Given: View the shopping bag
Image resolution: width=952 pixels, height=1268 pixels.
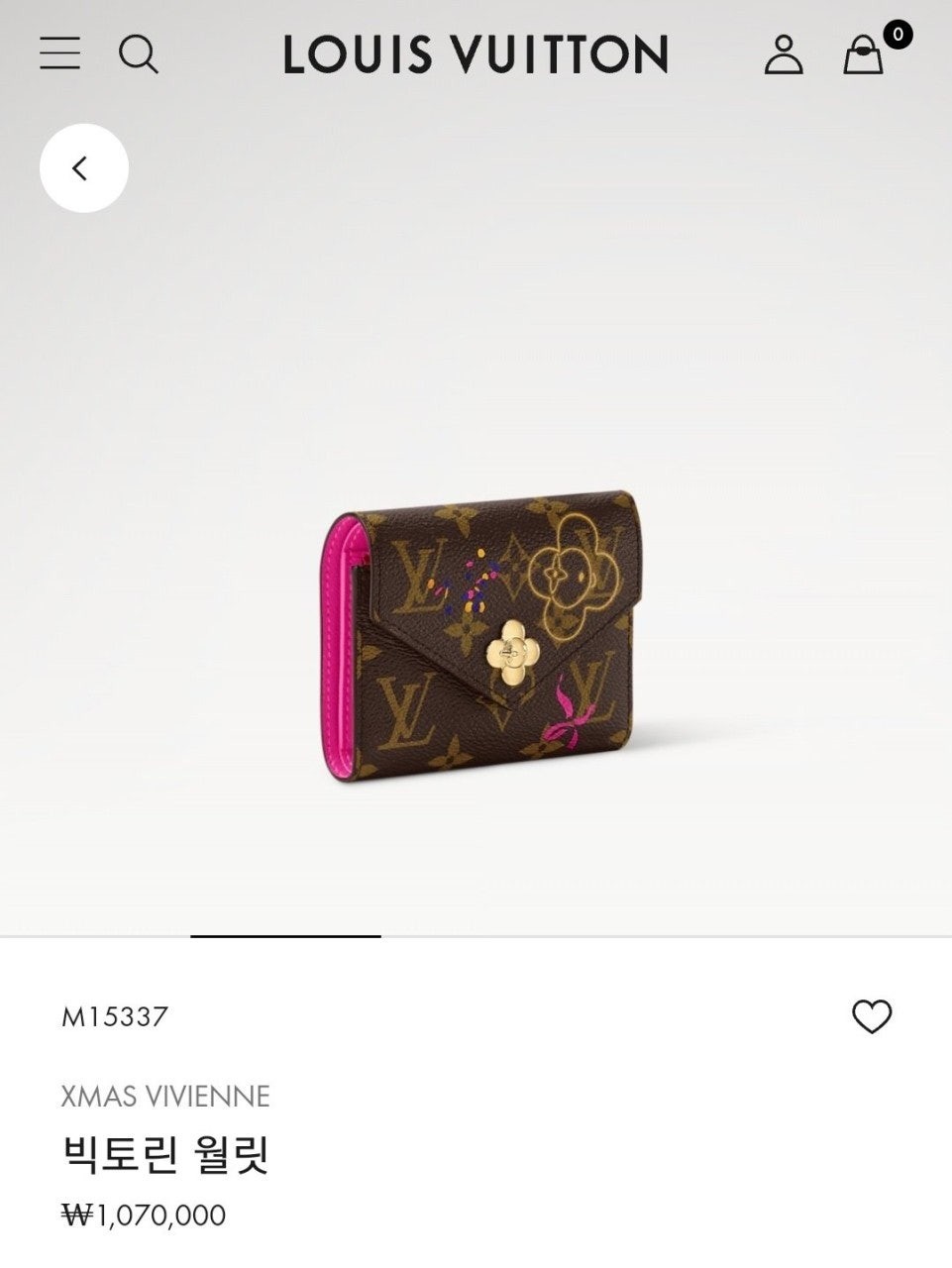Looking at the screenshot, I should [x=864, y=55].
